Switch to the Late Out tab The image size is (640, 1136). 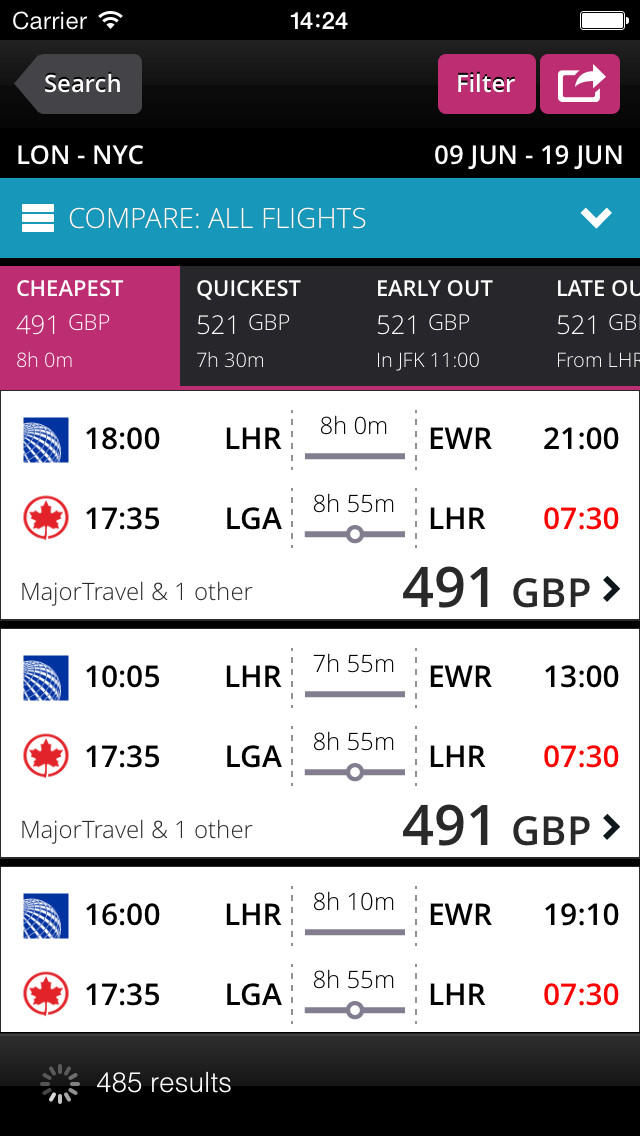[x=590, y=326]
